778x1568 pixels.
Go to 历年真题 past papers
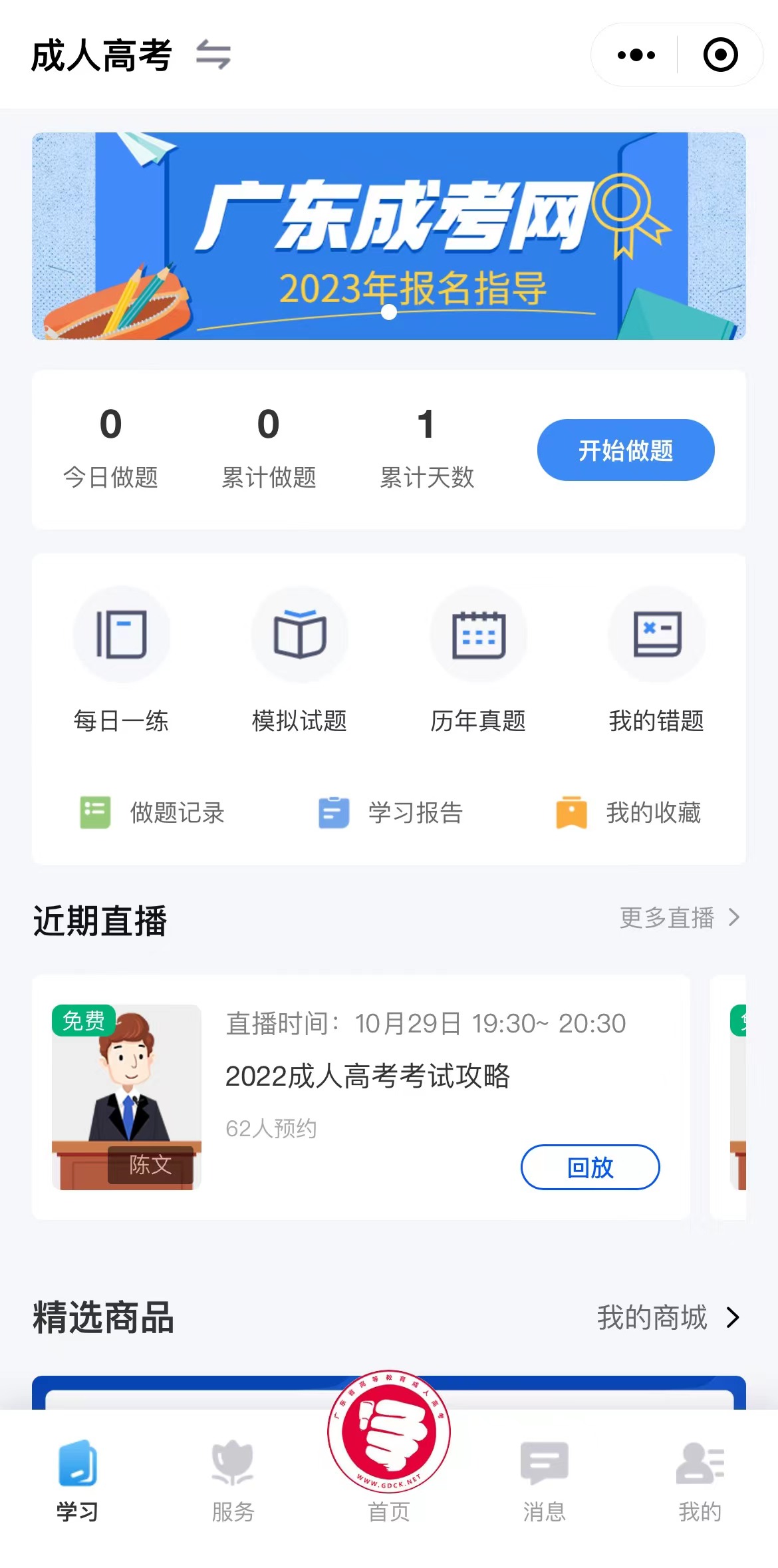(478, 659)
